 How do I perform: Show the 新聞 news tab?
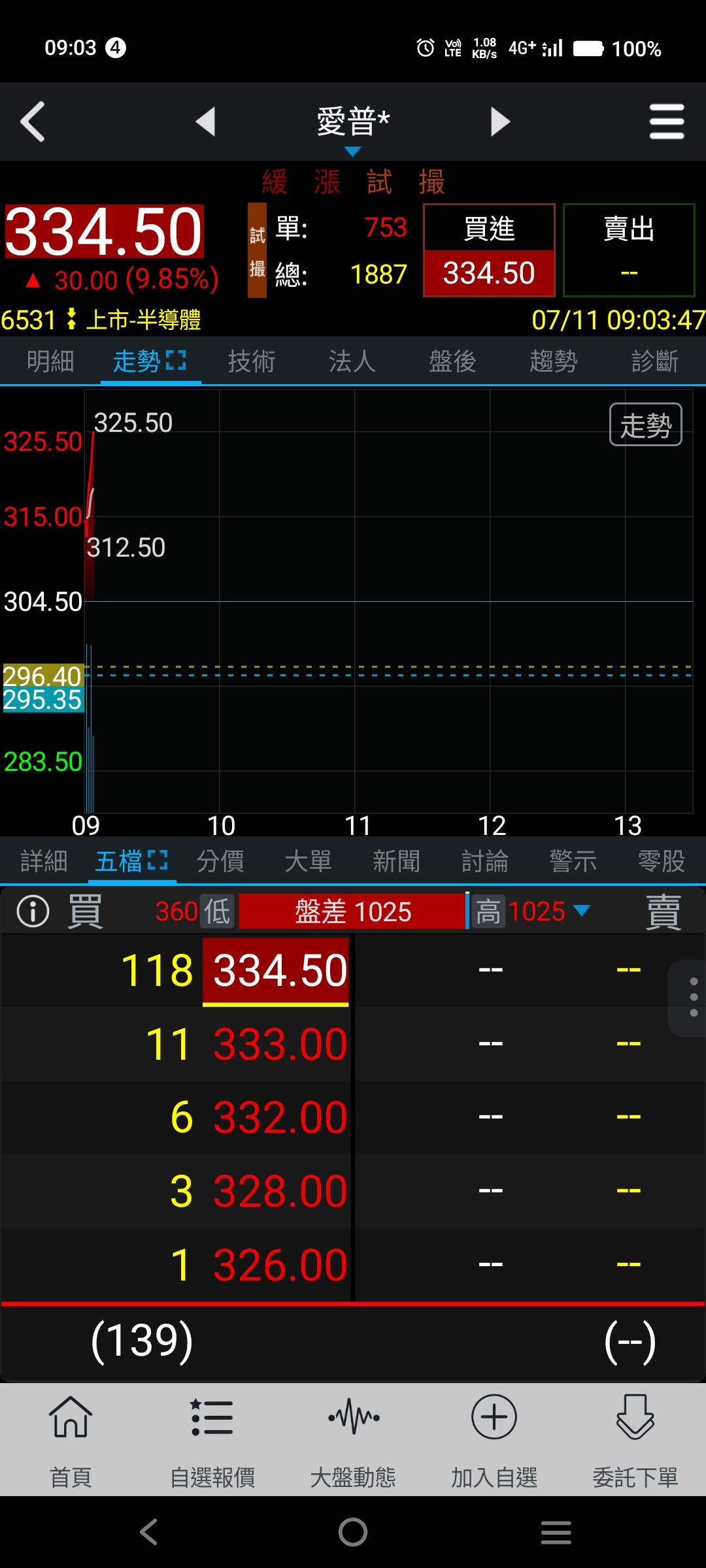click(396, 862)
